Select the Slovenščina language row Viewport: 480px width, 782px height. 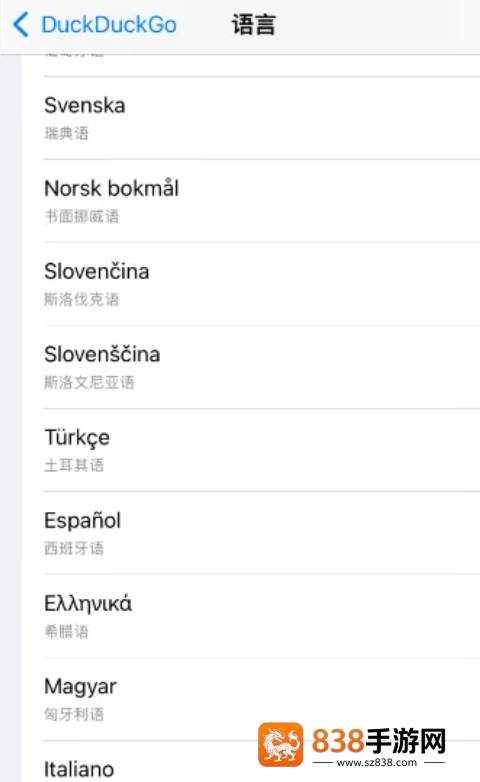tap(251, 367)
